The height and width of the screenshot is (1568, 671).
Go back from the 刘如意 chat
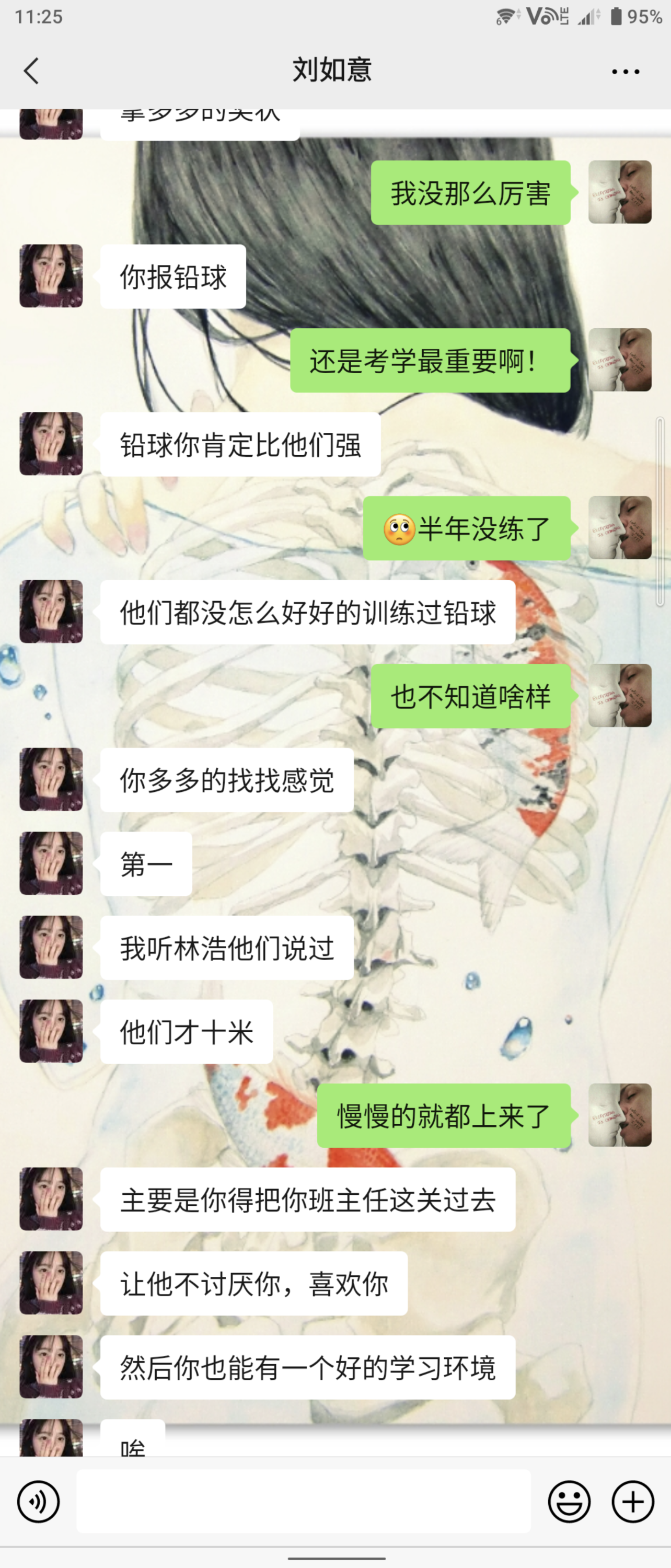[32, 71]
